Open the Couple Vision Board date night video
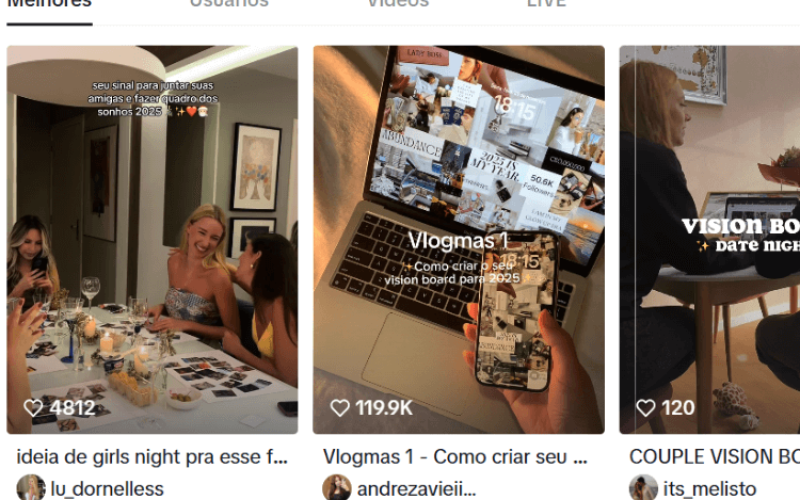Viewport: 800px width, 500px height. click(x=710, y=240)
